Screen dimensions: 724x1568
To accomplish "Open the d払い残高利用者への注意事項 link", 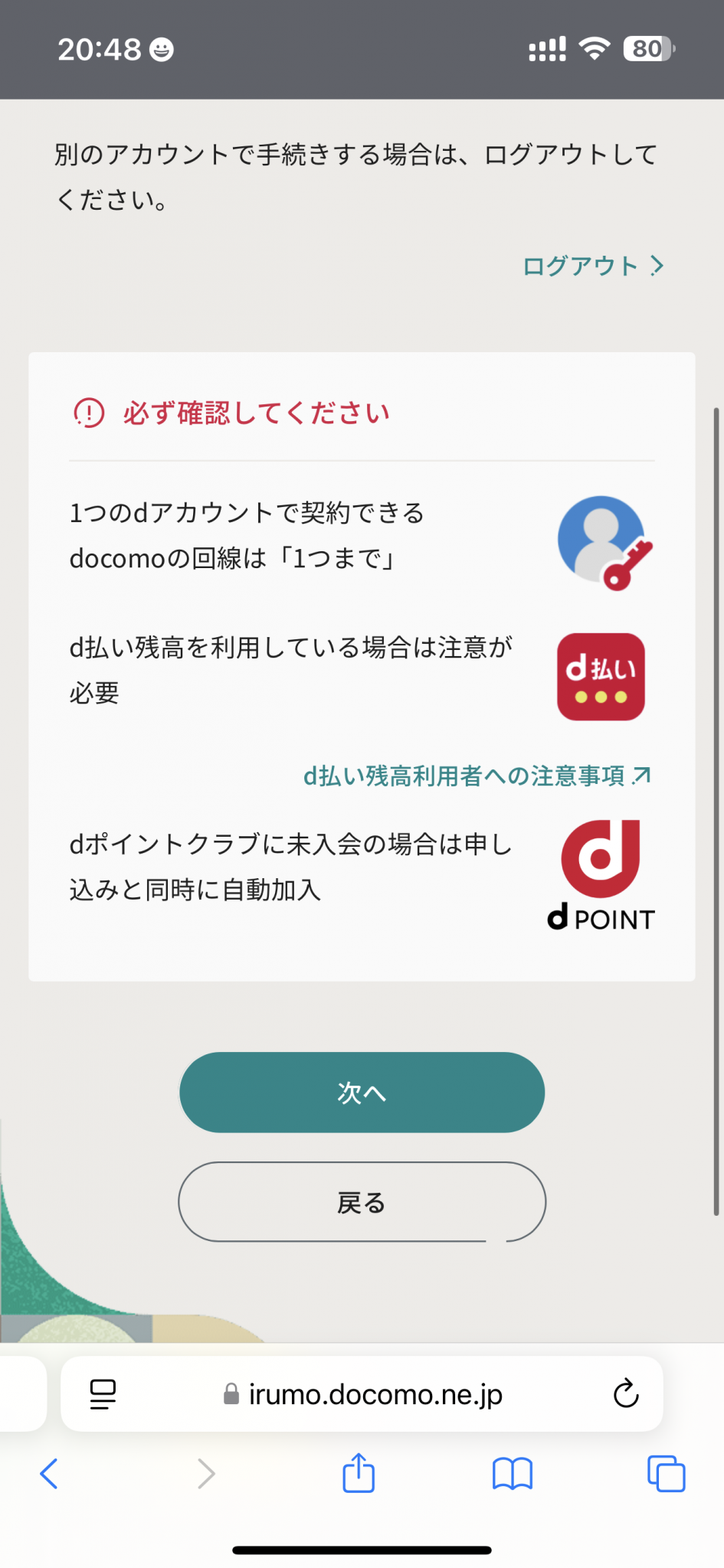I will 466,775.
